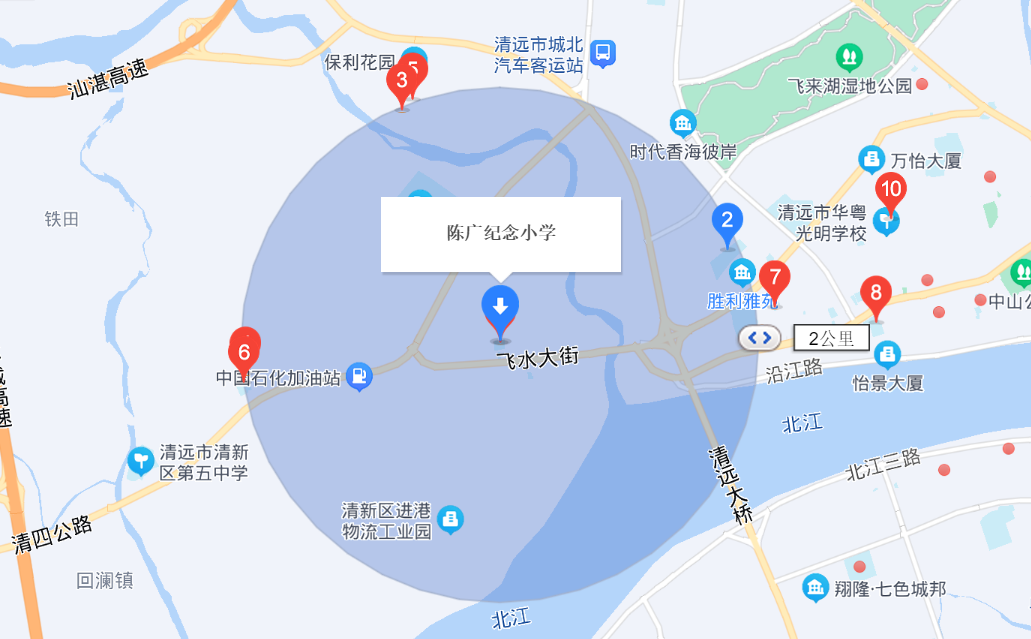This screenshot has width=1031, height=639.
Task: Tap the blue marker numbered 2
Action: coord(727,225)
